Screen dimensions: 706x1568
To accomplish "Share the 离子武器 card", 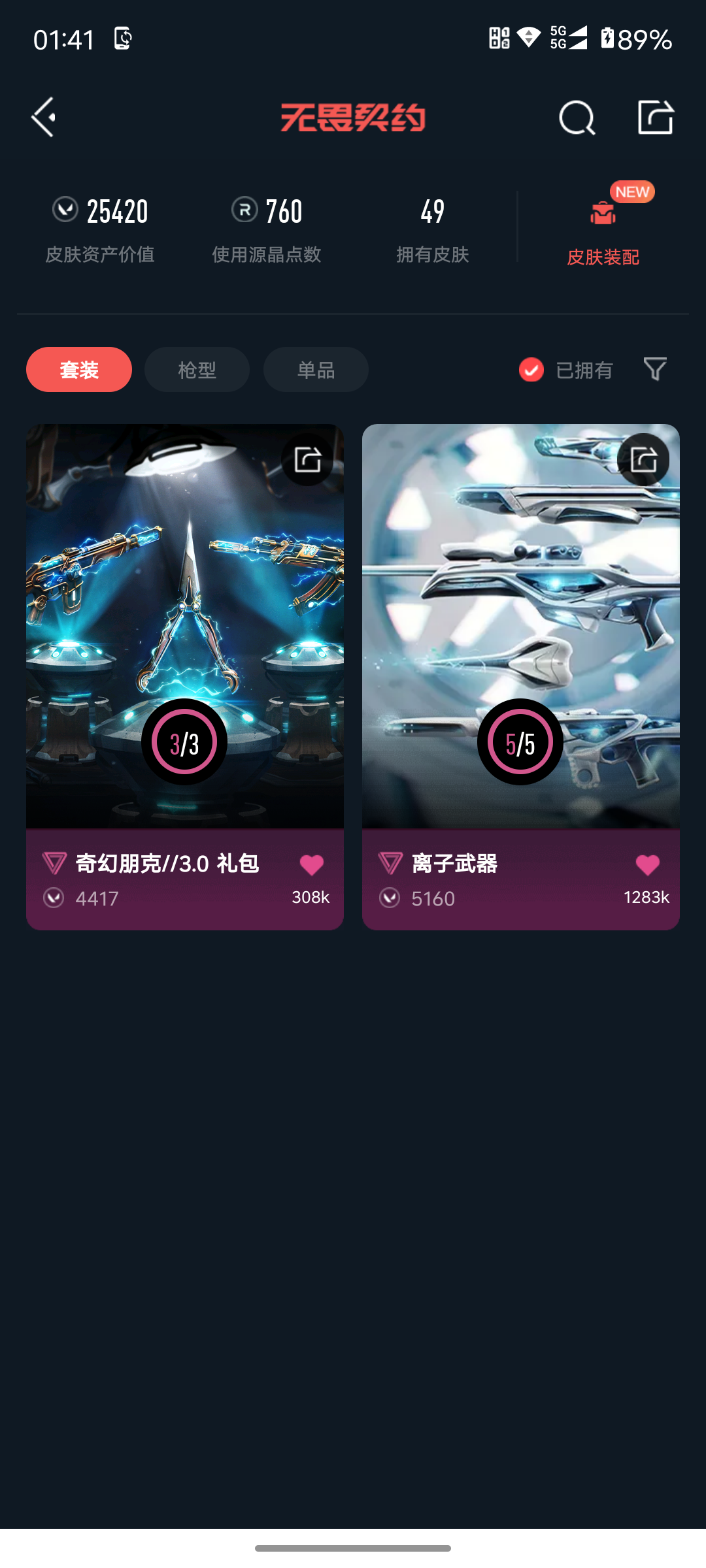I will (643, 460).
